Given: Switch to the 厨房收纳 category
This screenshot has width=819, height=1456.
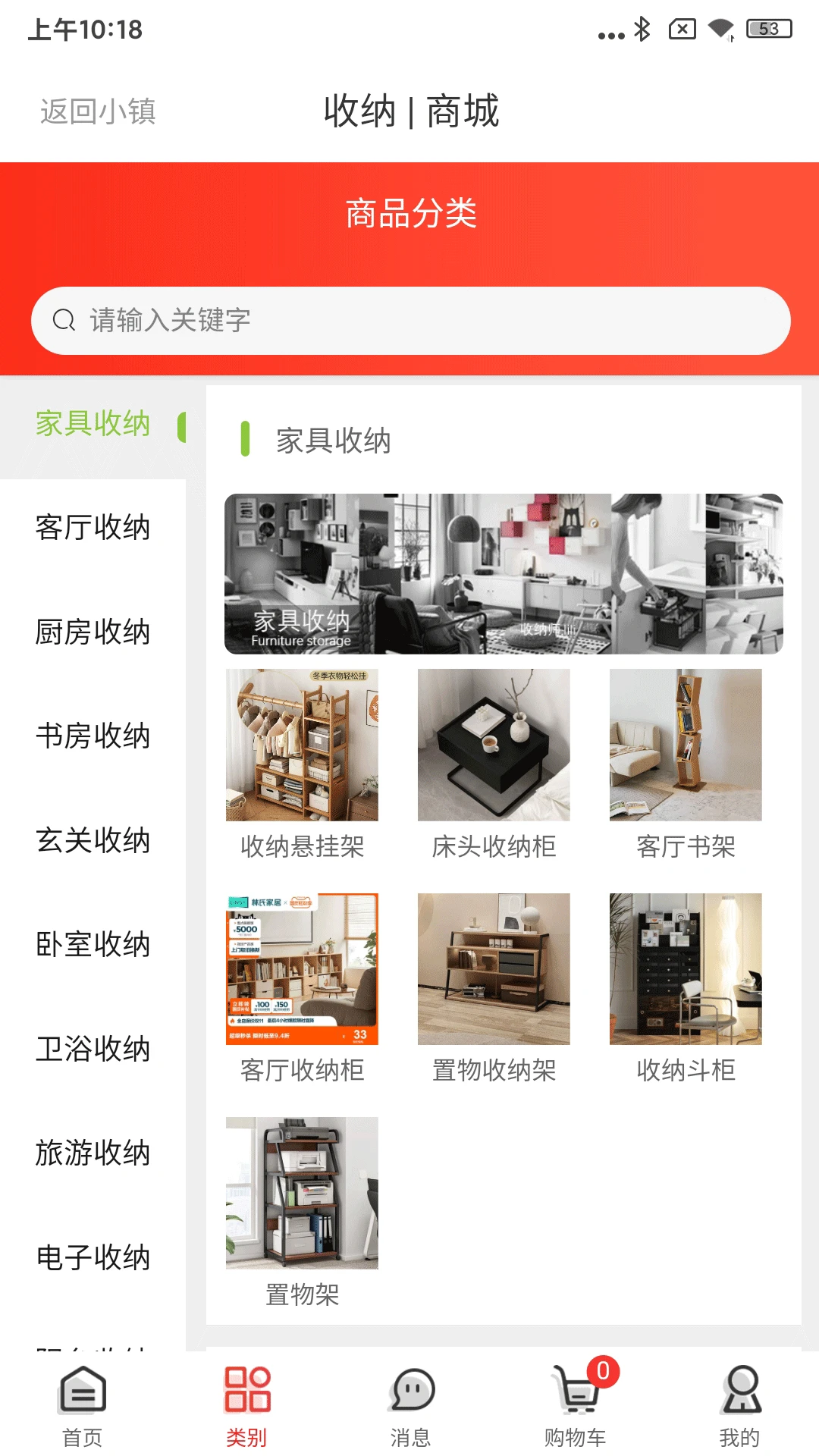Looking at the screenshot, I should point(93,630).
